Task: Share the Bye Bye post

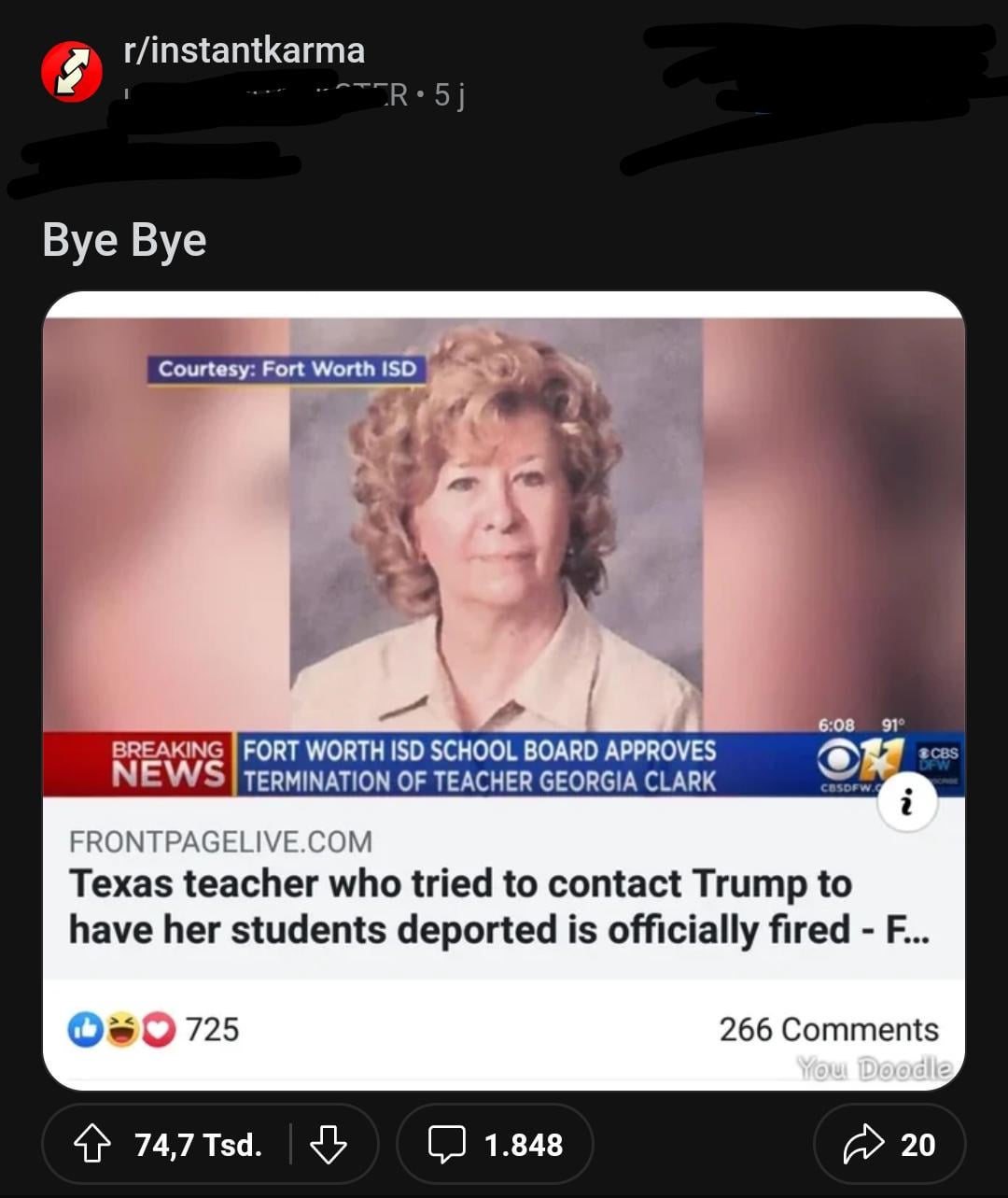Action: [x=889, y=1145]
